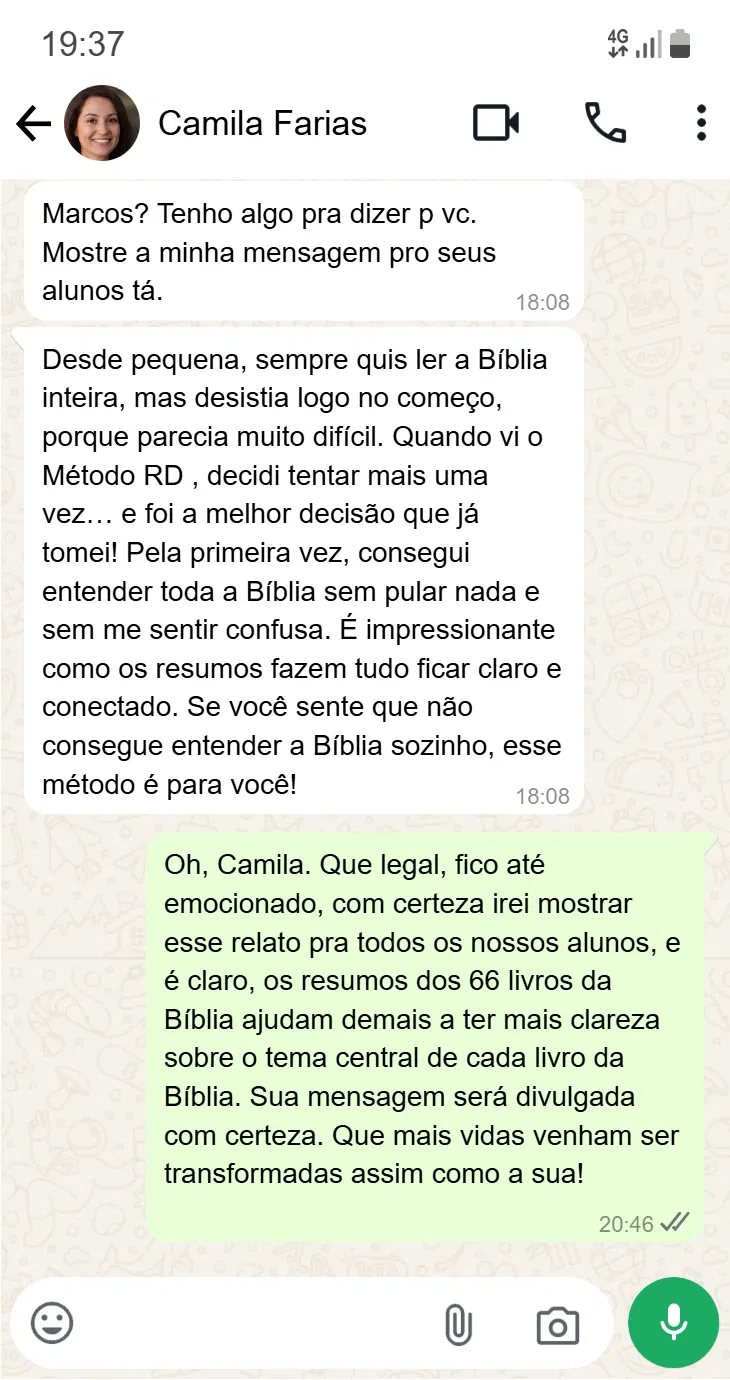Tap the green microphone button

[x=673, y=1322]
